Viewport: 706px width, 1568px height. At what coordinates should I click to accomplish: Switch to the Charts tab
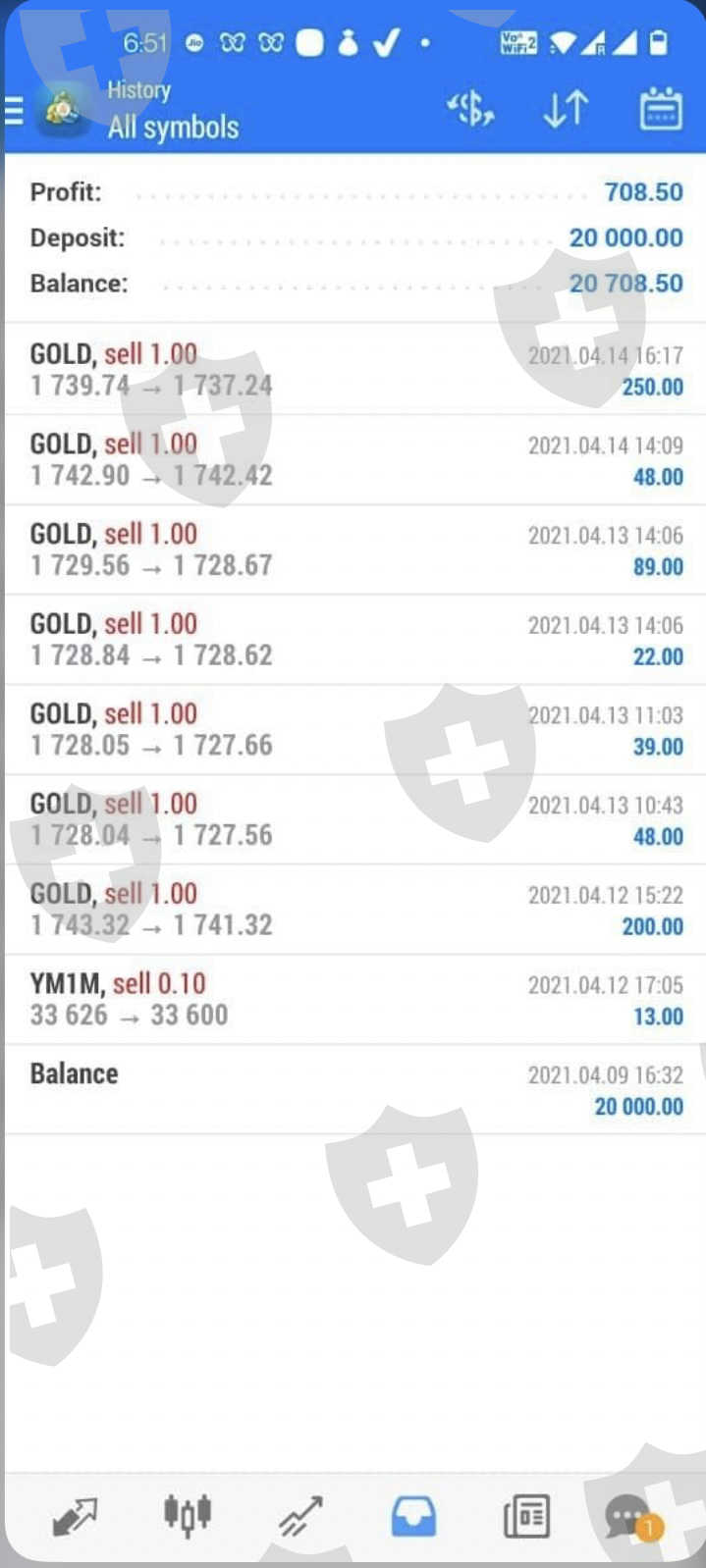point(188,1516)
